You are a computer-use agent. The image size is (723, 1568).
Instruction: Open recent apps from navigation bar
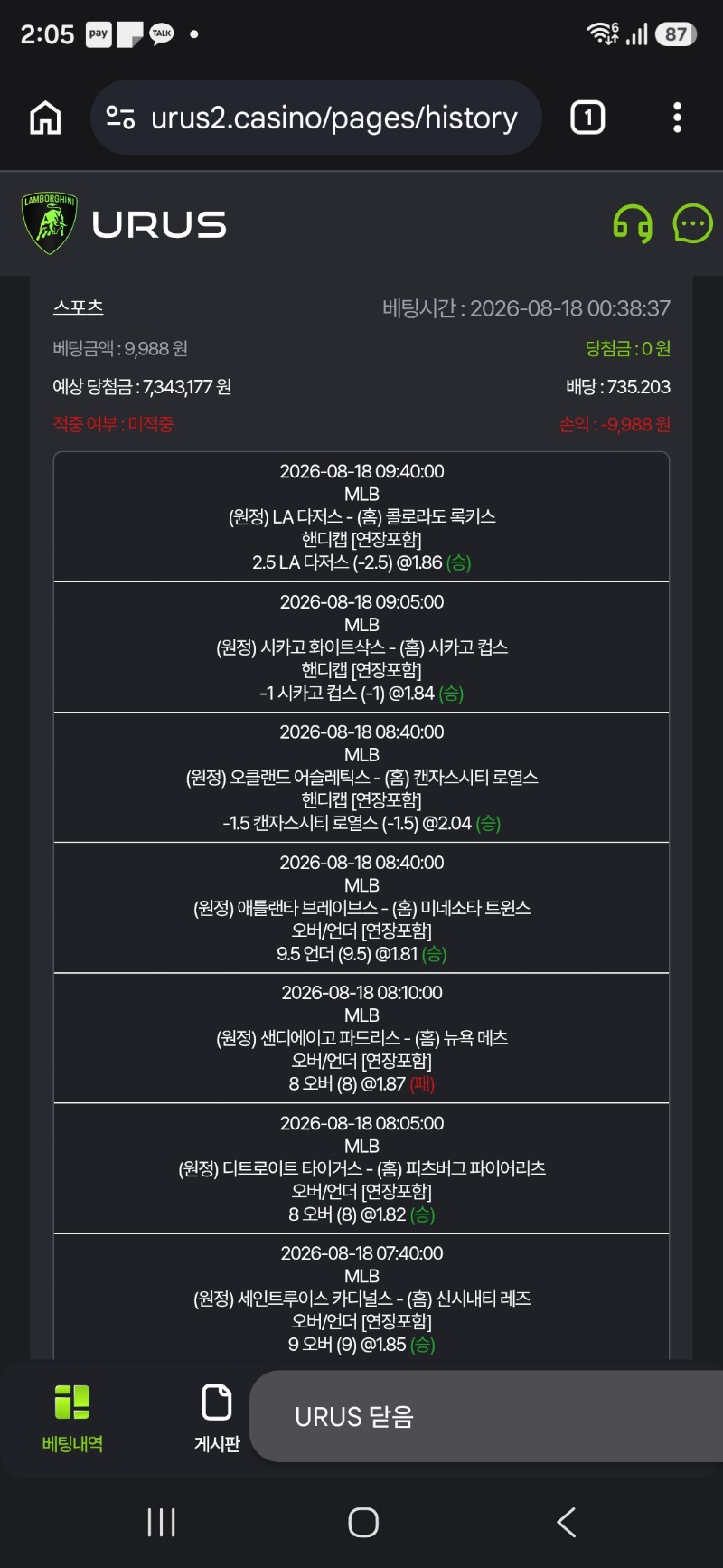[161, 1522]
